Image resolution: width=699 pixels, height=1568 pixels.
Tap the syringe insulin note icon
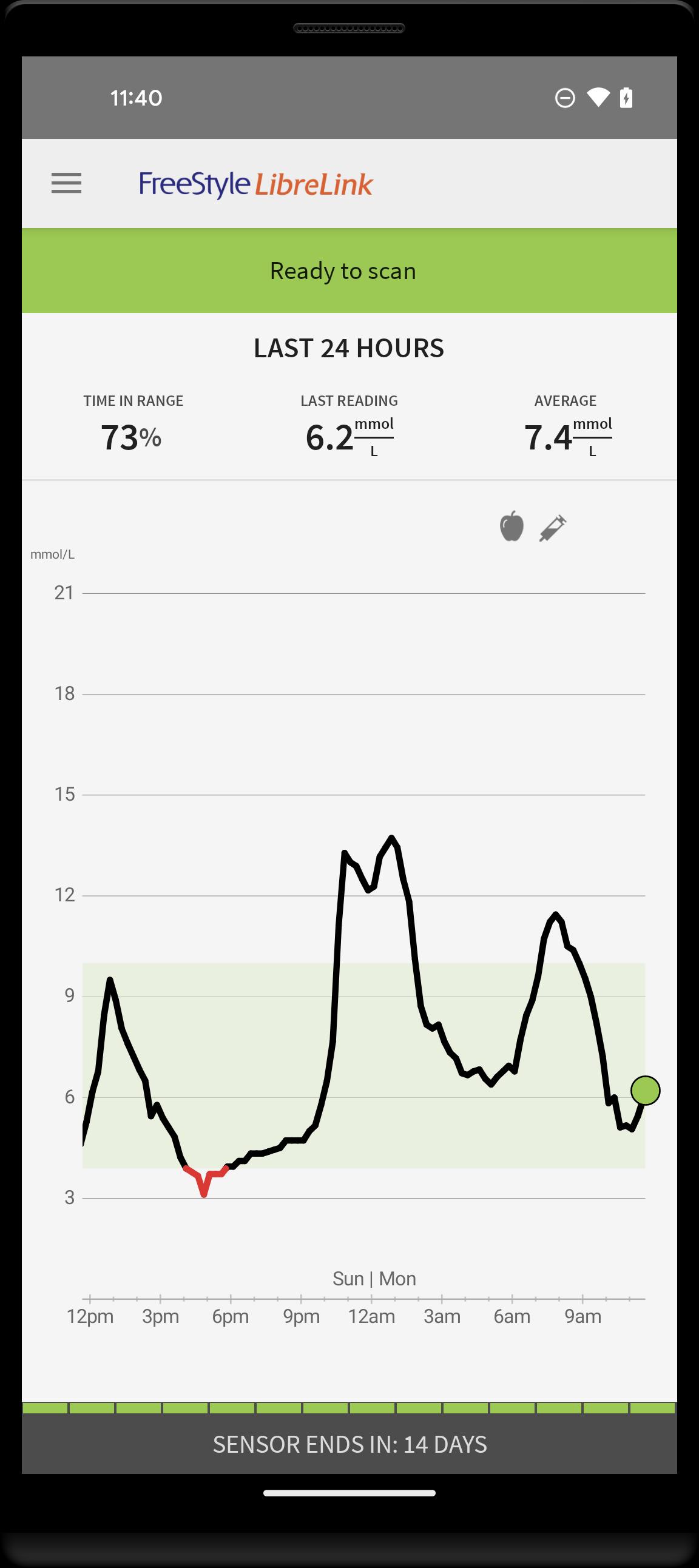553,528
